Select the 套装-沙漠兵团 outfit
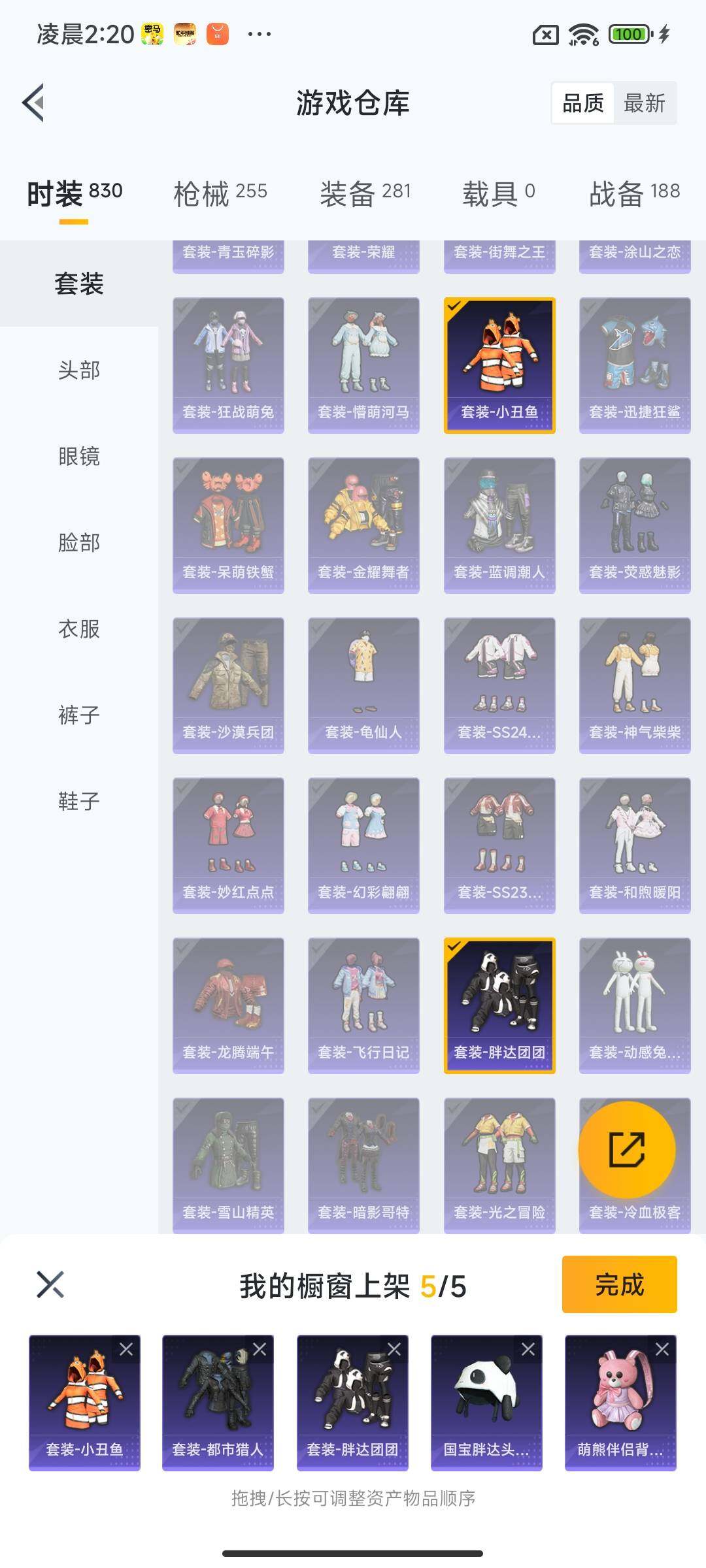706x1568 pixels. click(228, 685)
